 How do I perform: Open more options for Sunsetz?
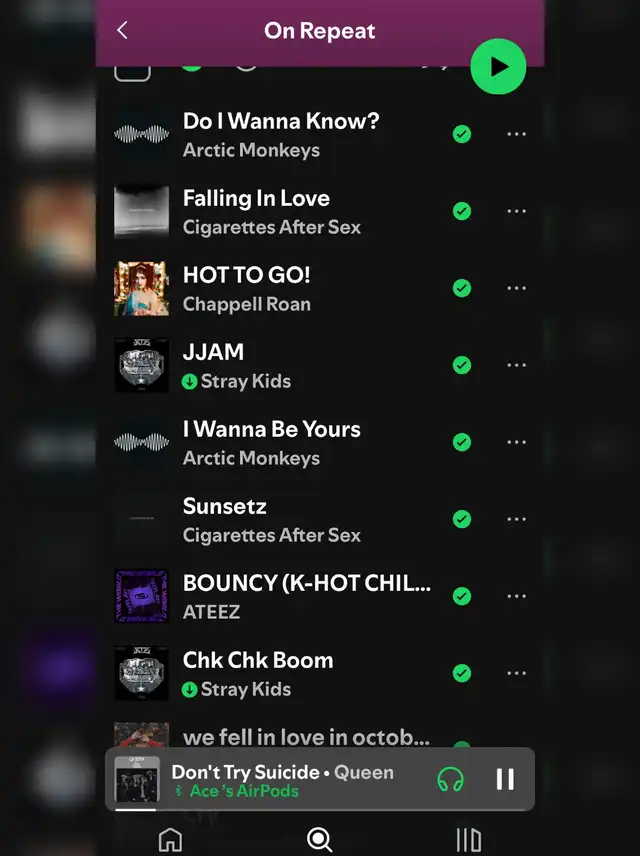(x=516, y=519)
